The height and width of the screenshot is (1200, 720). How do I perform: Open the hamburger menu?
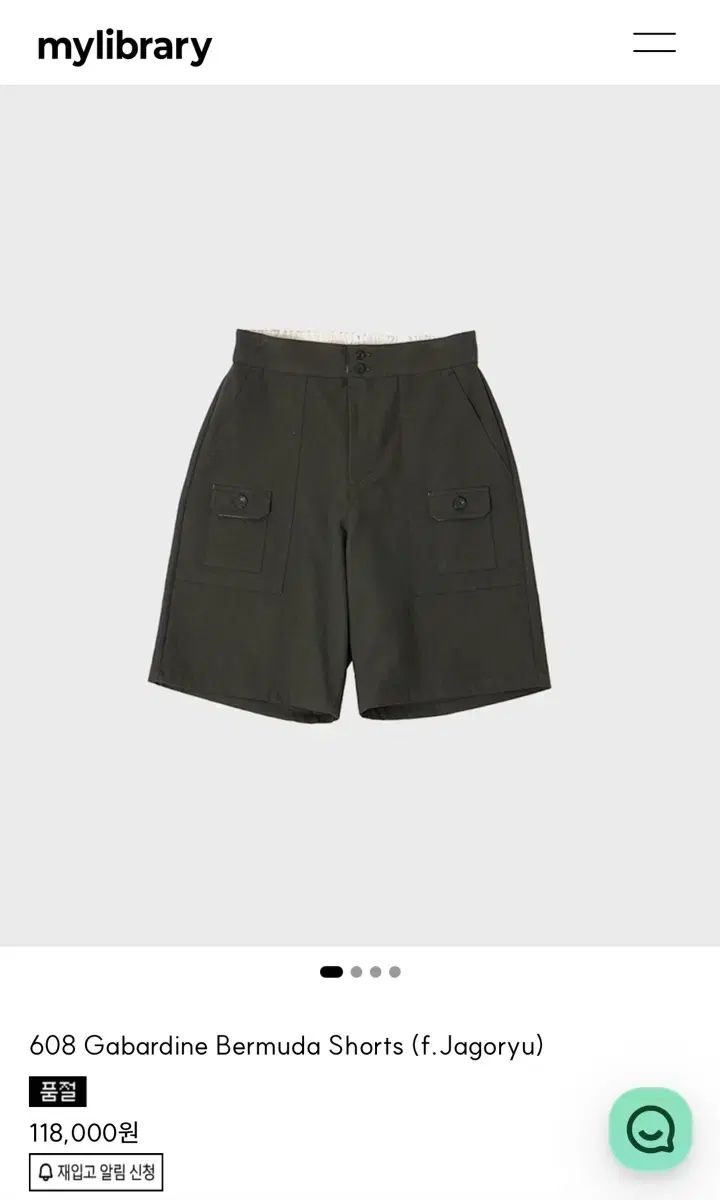pyautogui.click(x=654, y=43)
